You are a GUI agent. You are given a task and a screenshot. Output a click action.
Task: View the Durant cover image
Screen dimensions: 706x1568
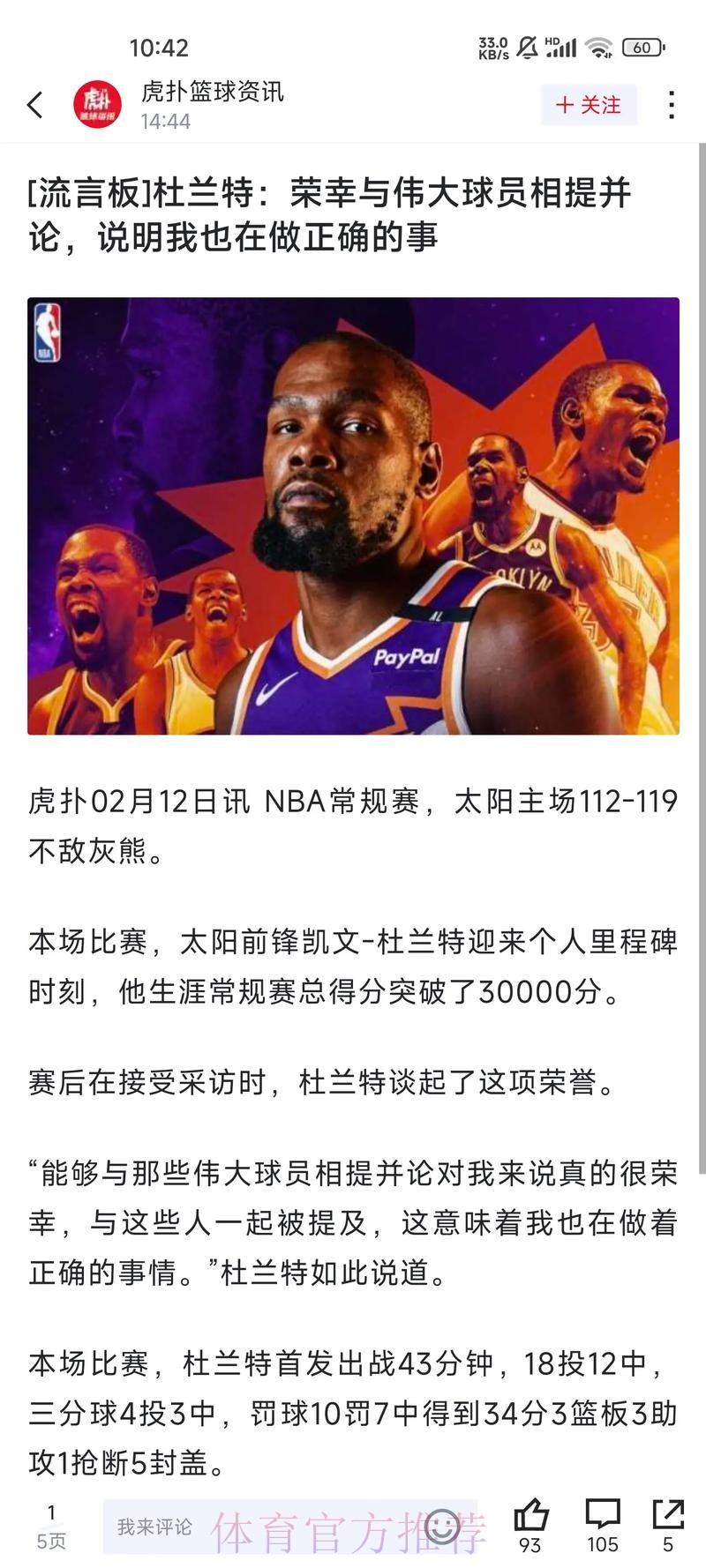(353, 516)
